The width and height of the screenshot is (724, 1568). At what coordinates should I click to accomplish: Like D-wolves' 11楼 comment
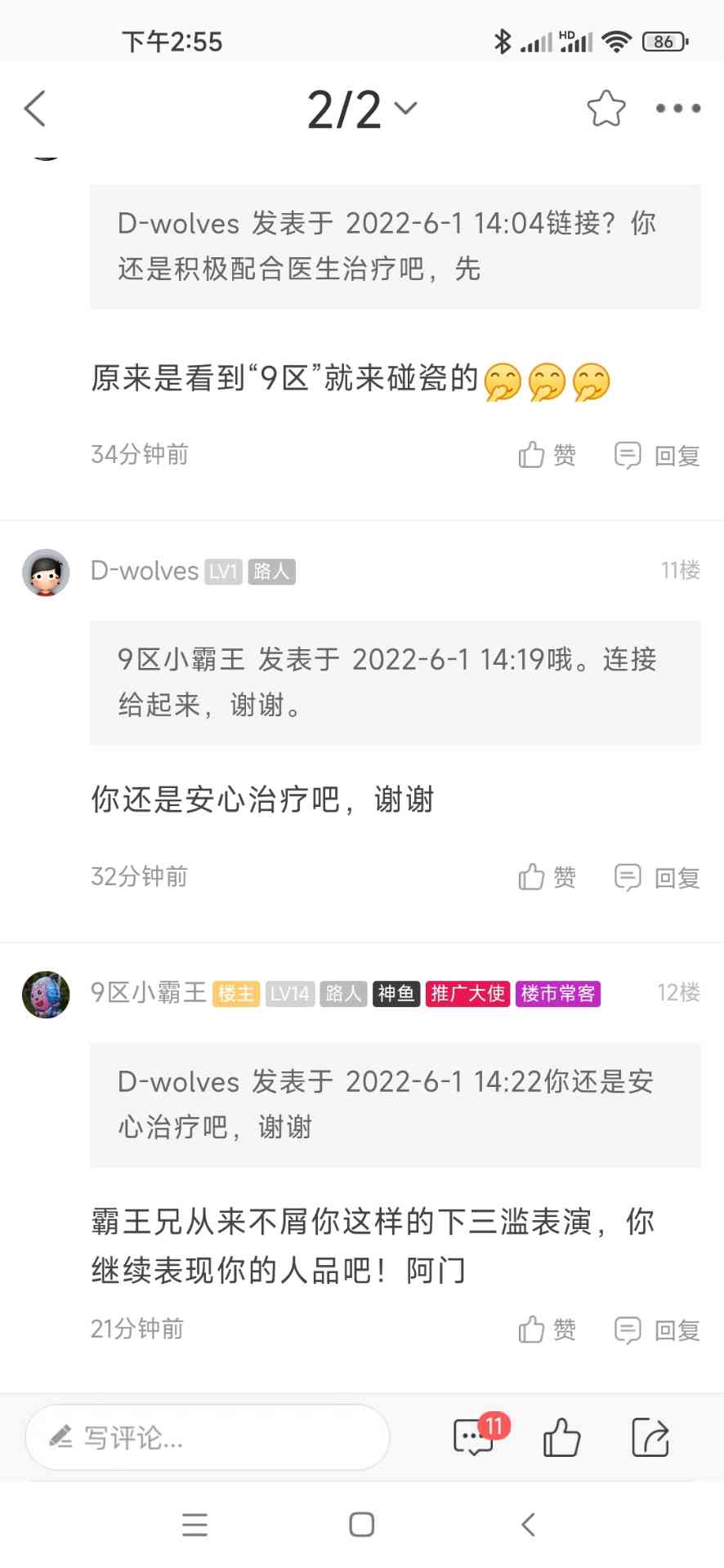547,877
